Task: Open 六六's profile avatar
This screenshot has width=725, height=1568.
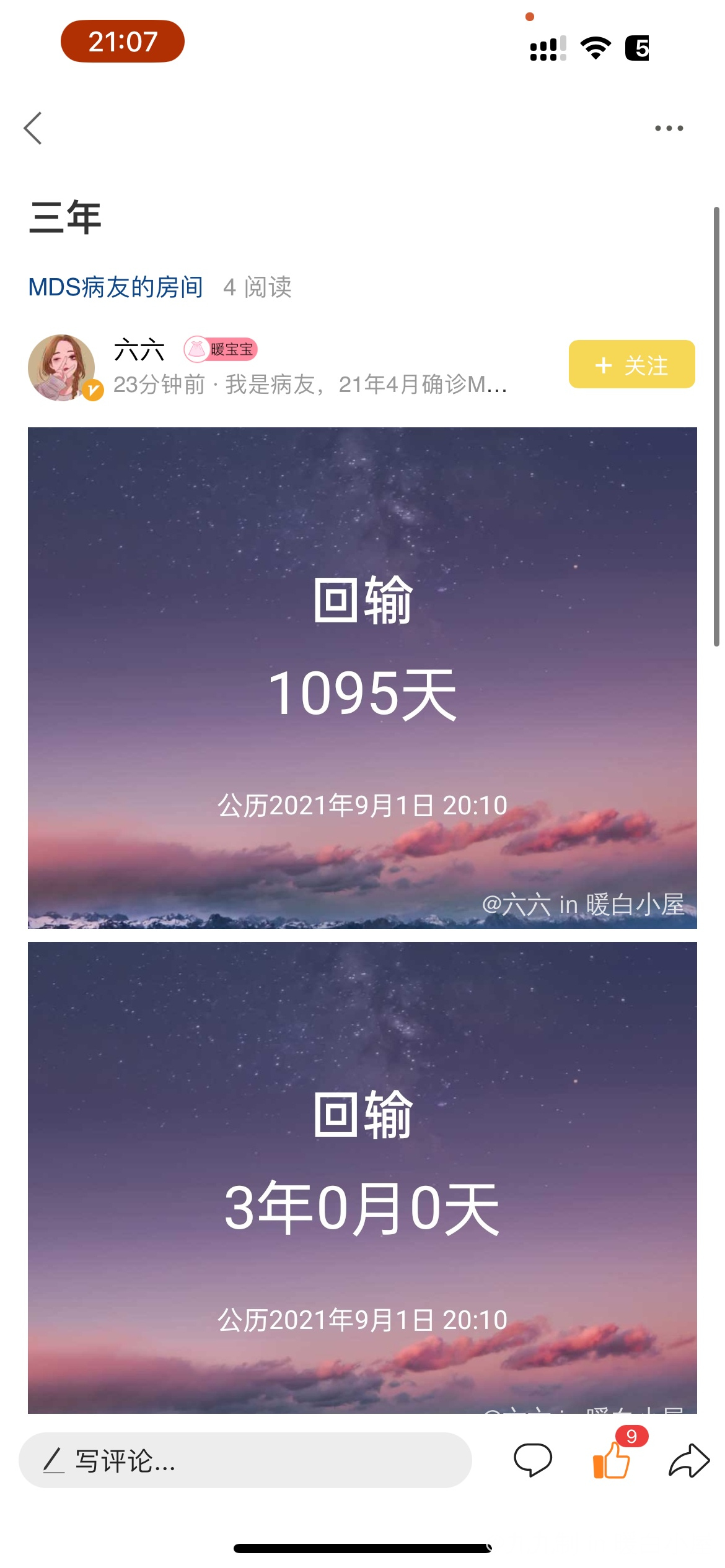Action: coord(62,368)
